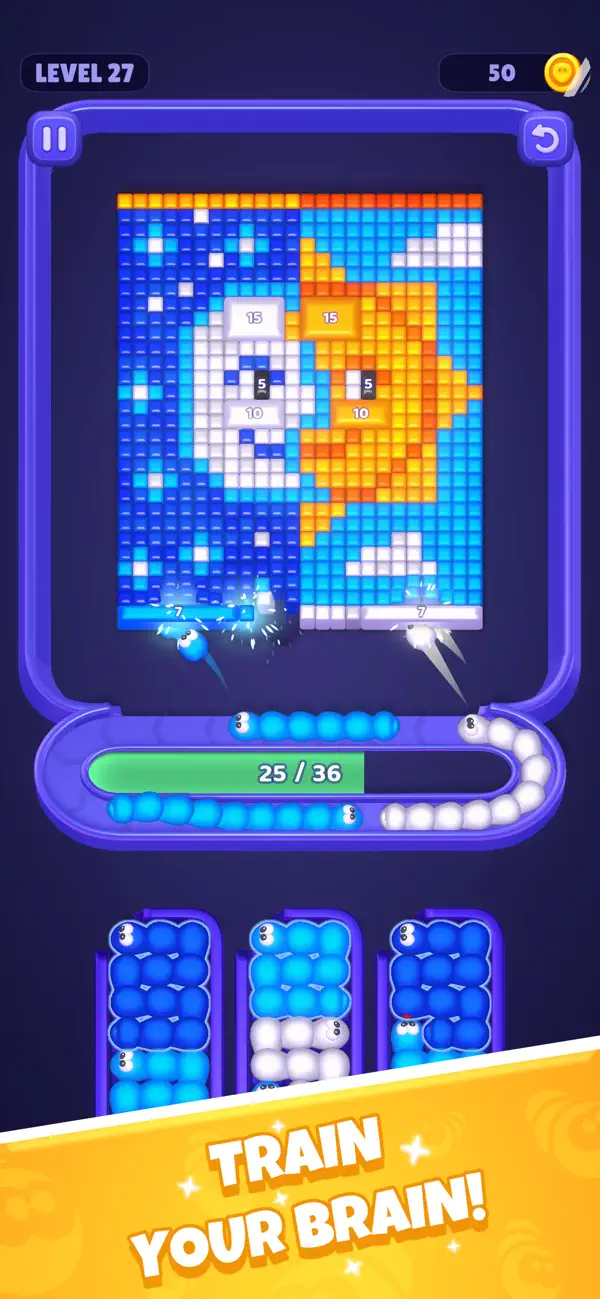Select the worm column containing the white worm
This screenshot has height=1299, width=600.
point(300,1010)
